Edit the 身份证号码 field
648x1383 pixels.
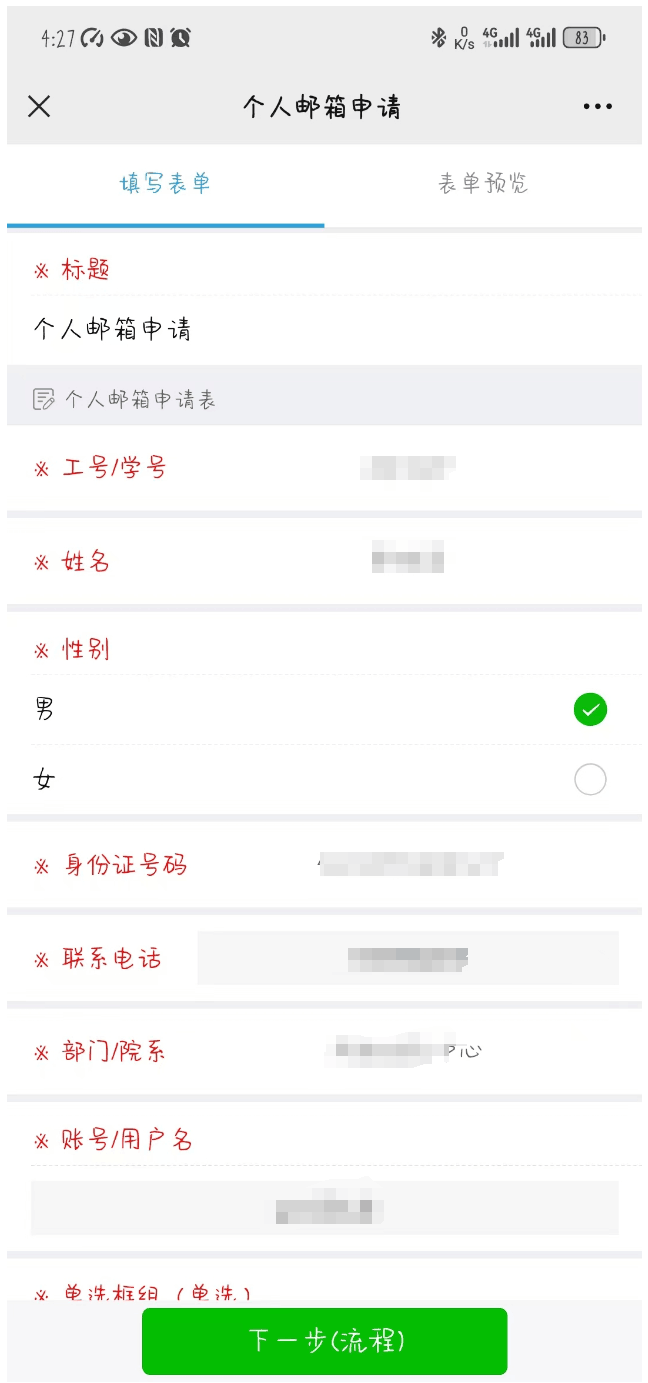[408, 864]
